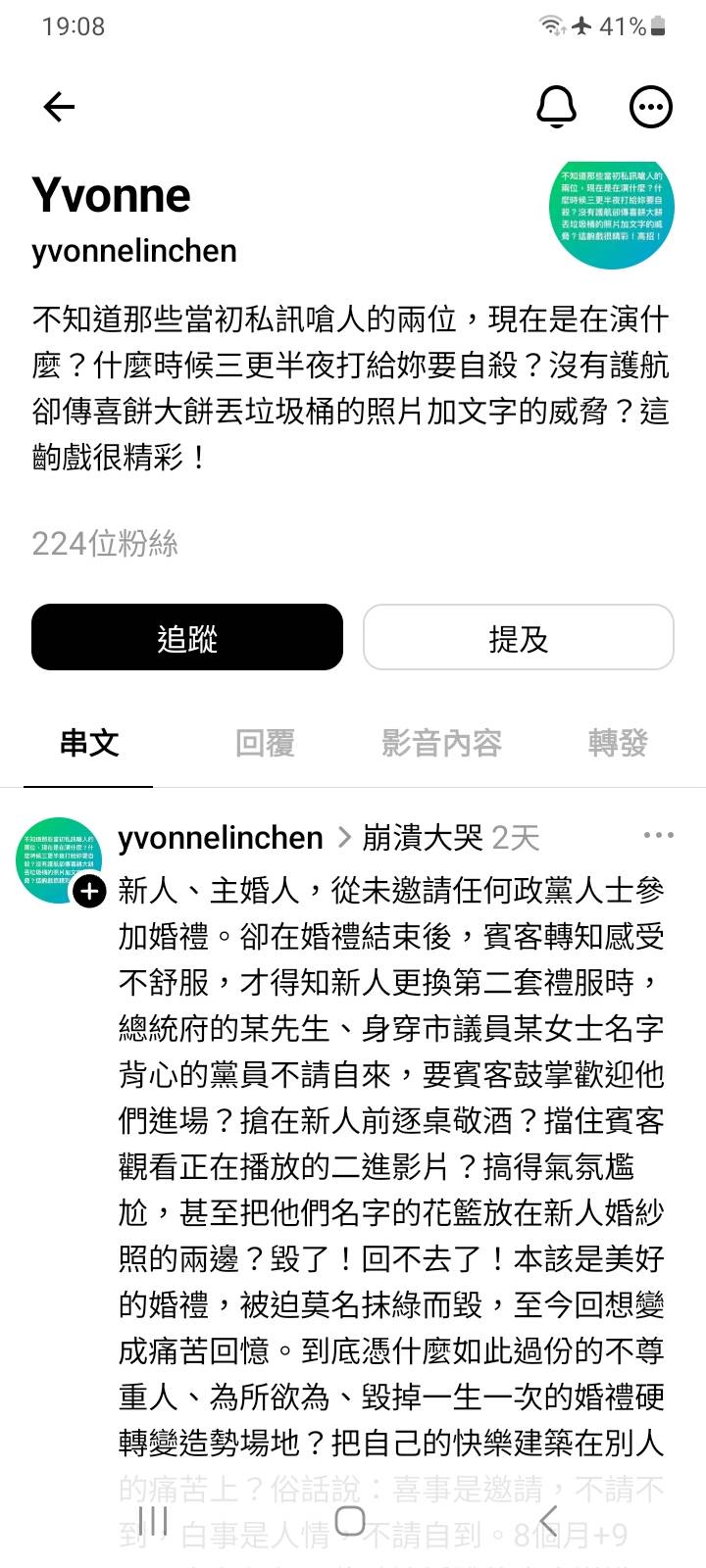Open the three-dot menu on the post

coord(658,835)
